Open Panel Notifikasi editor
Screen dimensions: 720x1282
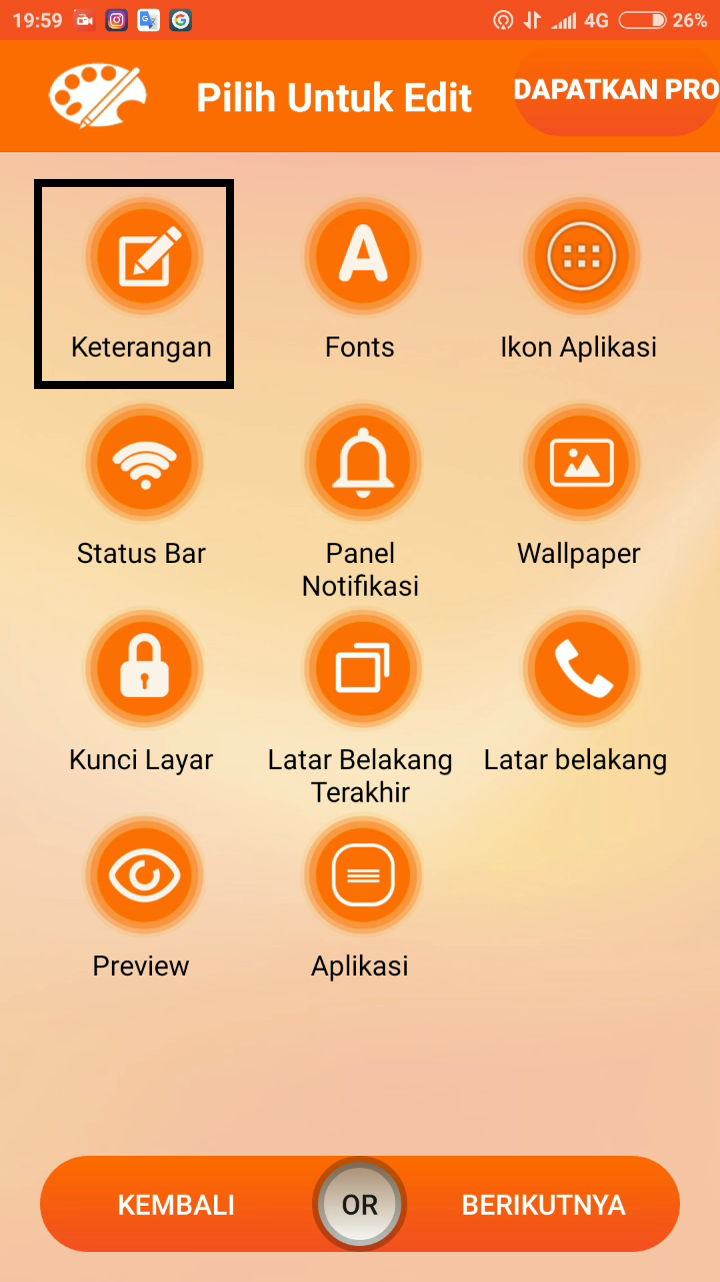point(360,463)
